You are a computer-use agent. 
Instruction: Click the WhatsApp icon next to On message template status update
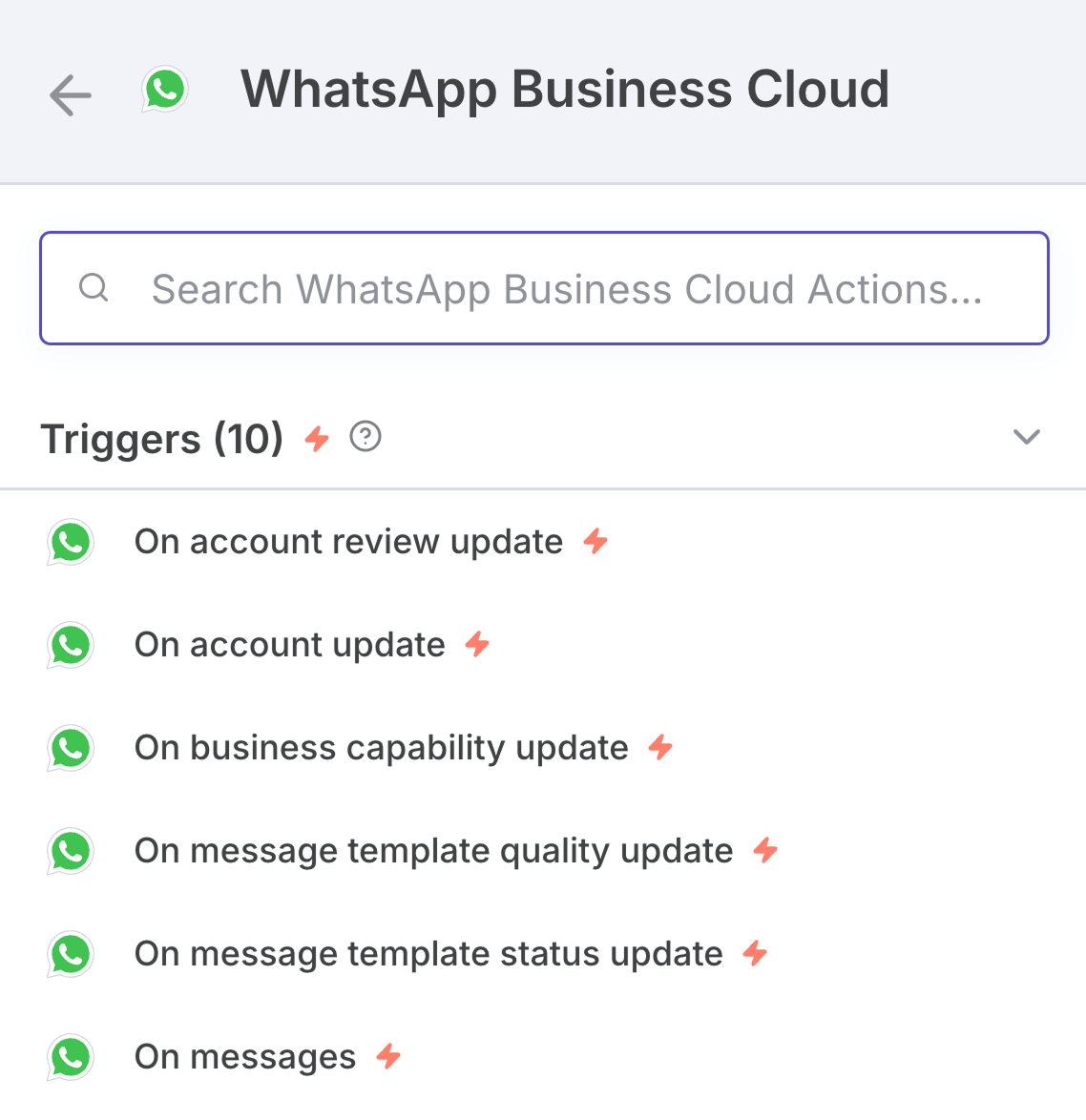pyautogui.click(x=70, y=953)
